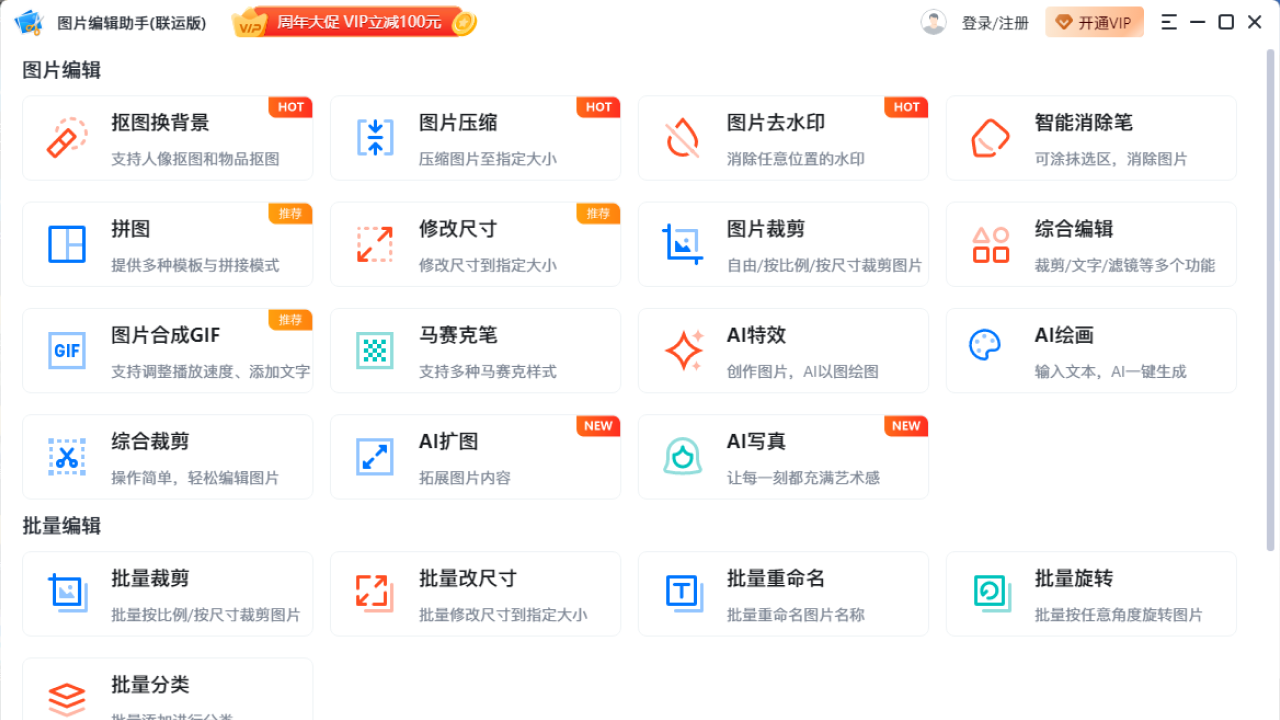
Task: Select 图片去水印 watermark removal
Action: [x=783, y=138]
